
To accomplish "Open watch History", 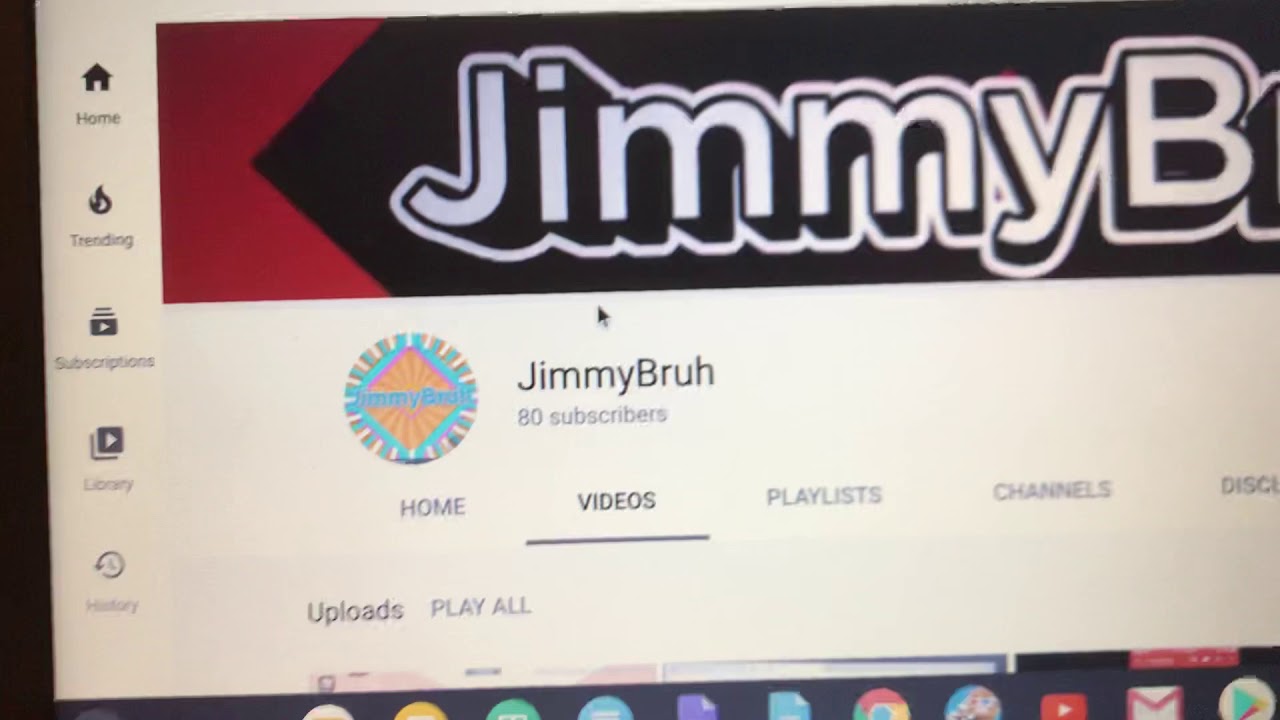I will pyautogui.click(x=110, y=581).
